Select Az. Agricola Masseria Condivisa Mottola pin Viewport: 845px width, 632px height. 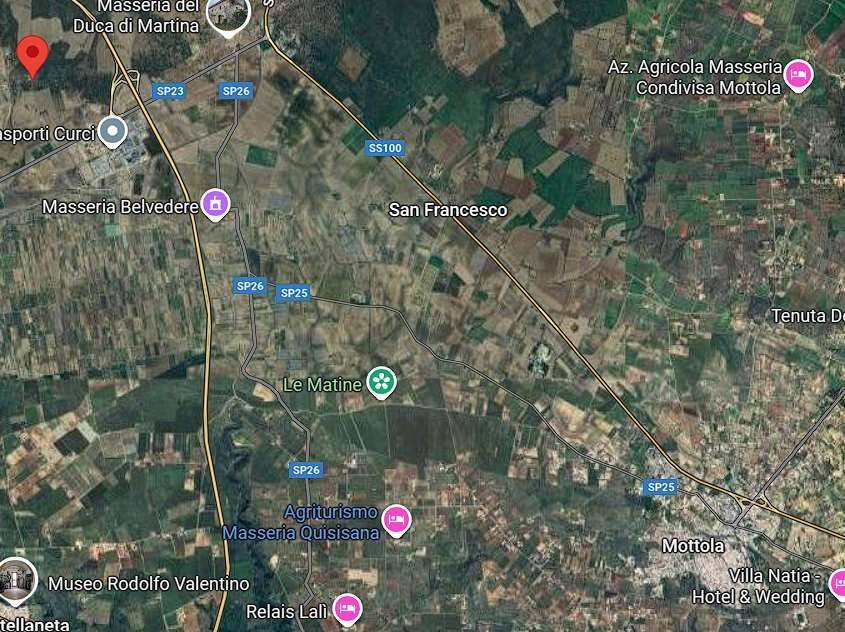pyautogui.click(x=798, y=74)
